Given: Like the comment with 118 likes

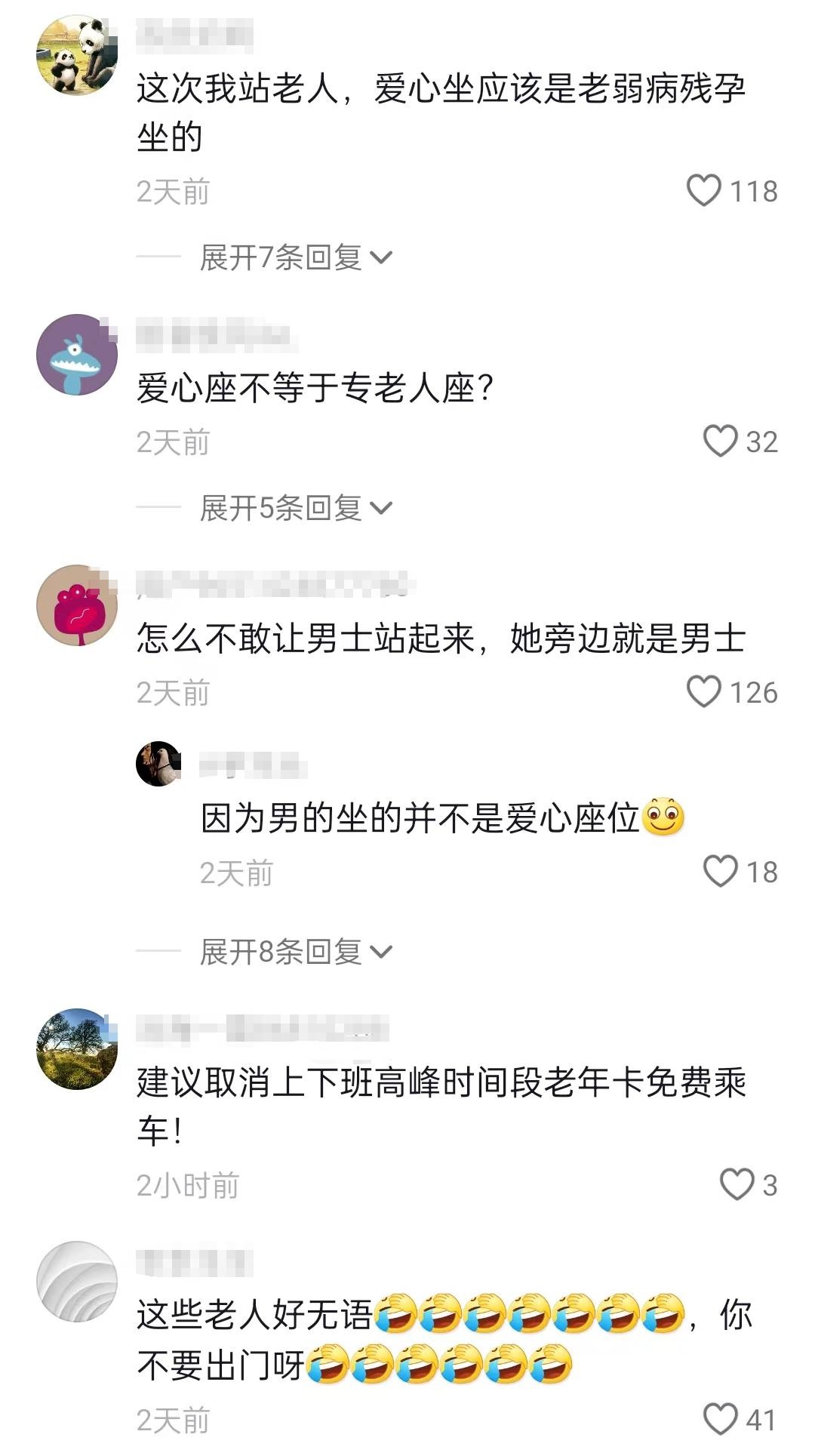Looking at the screenshot, I should coord(703,190).
